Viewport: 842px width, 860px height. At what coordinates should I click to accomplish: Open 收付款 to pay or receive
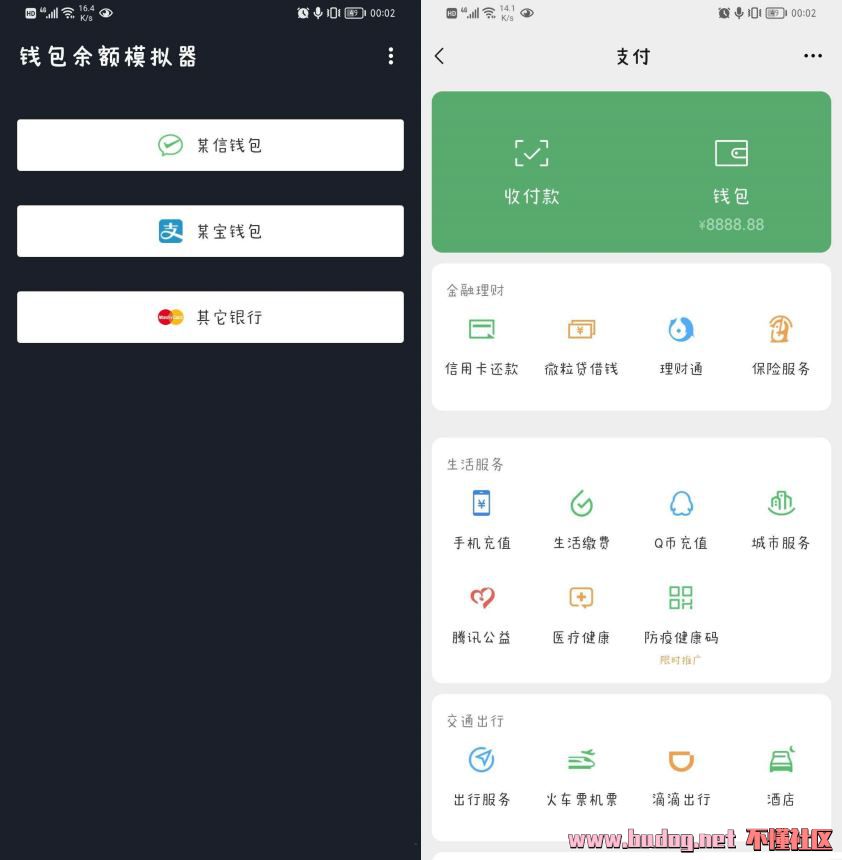(x=531, y=172)
